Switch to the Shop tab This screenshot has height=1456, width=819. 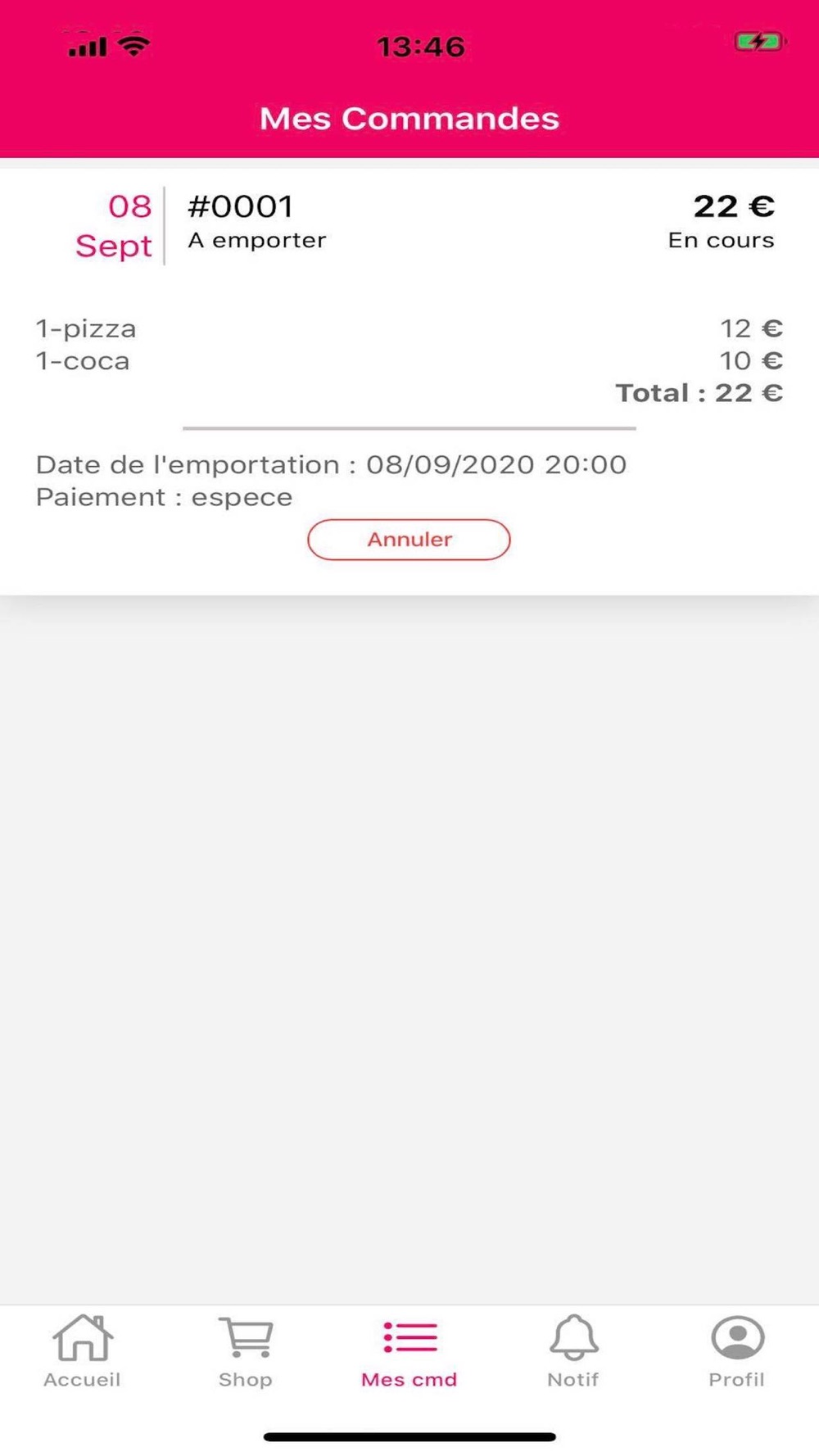pyautogui.click(x=246, y=1352)
